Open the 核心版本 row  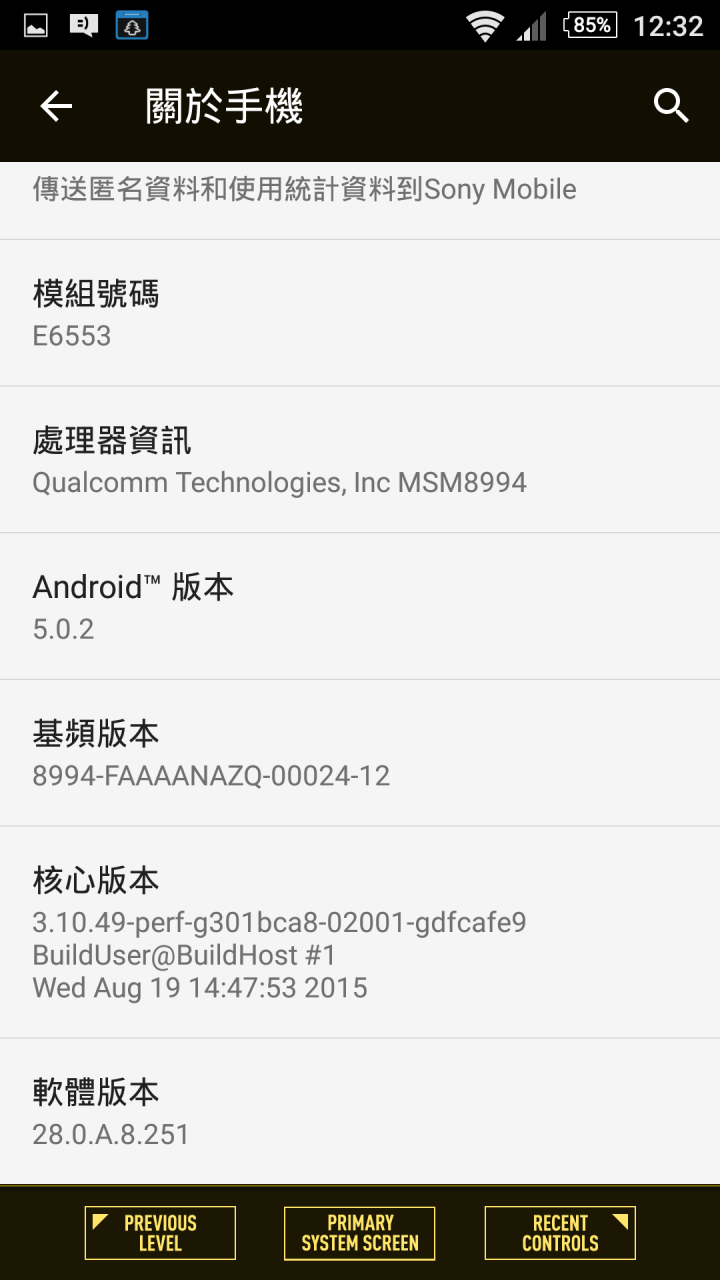pos(360,933)
